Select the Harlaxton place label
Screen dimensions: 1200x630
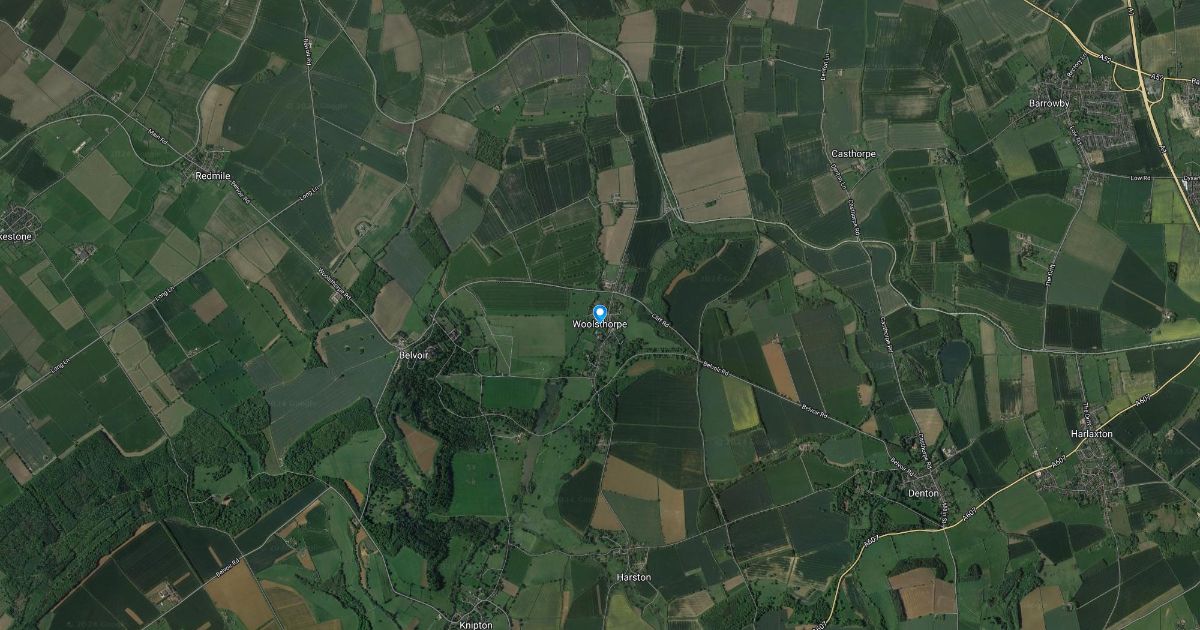[1092, 434]
